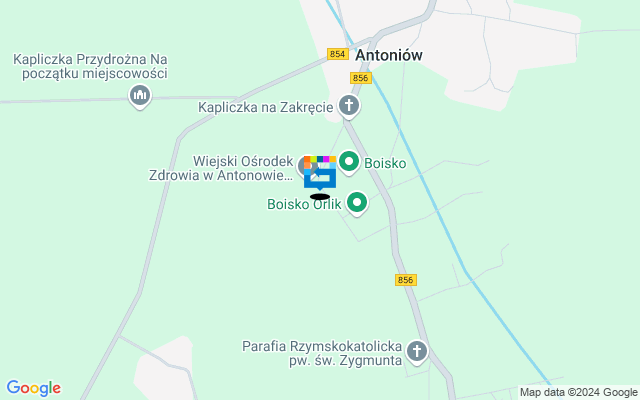Image resolution: width=640 pixels, height=400 pixels.
Task: Open Wiejski Ośrodek Zdrowia marker
Action: pos(306,166)
